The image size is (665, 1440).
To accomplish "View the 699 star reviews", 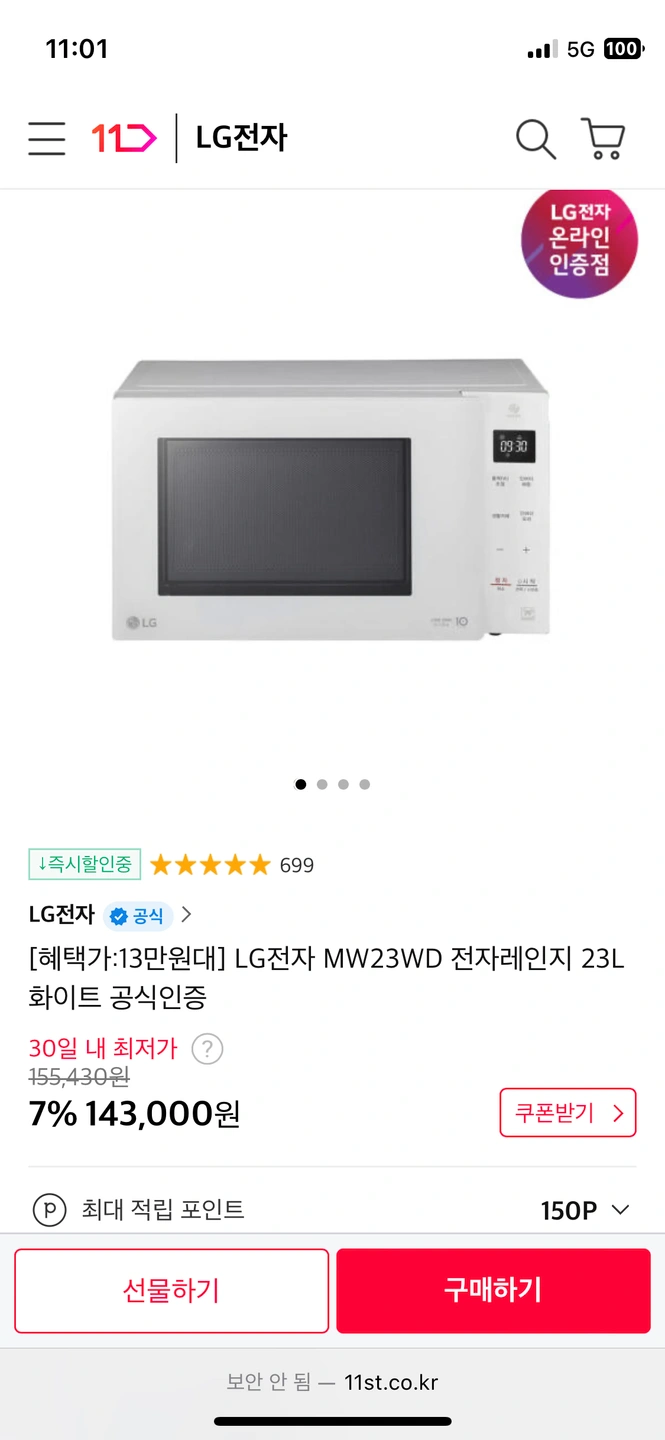I will point(231,865).
